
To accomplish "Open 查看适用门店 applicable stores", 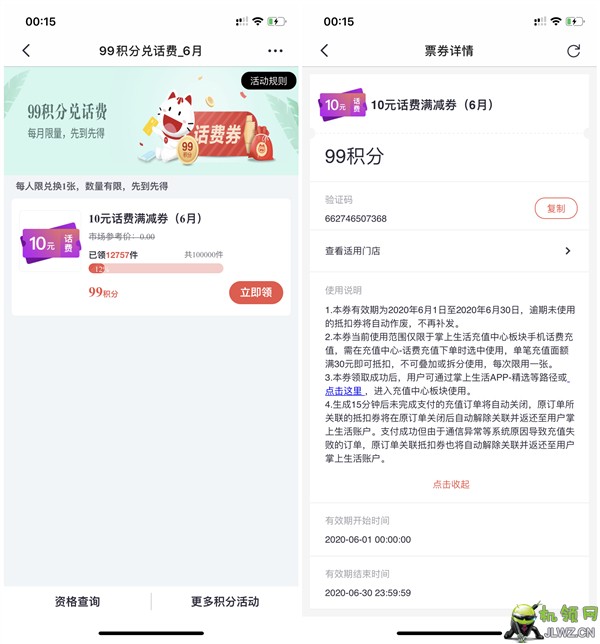I will [x=448, y=251].
